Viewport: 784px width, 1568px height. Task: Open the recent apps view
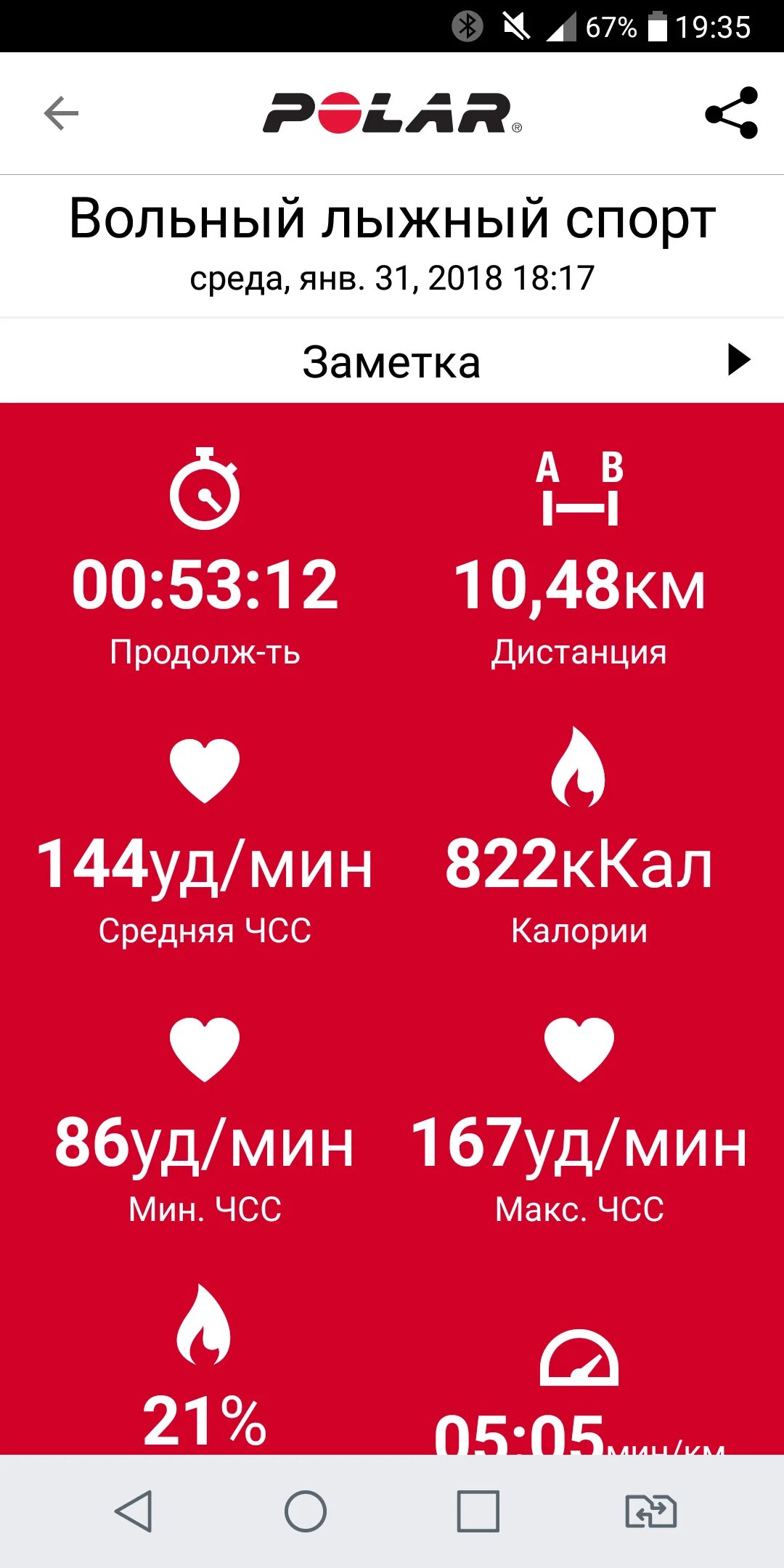(x=478, y=1511)
